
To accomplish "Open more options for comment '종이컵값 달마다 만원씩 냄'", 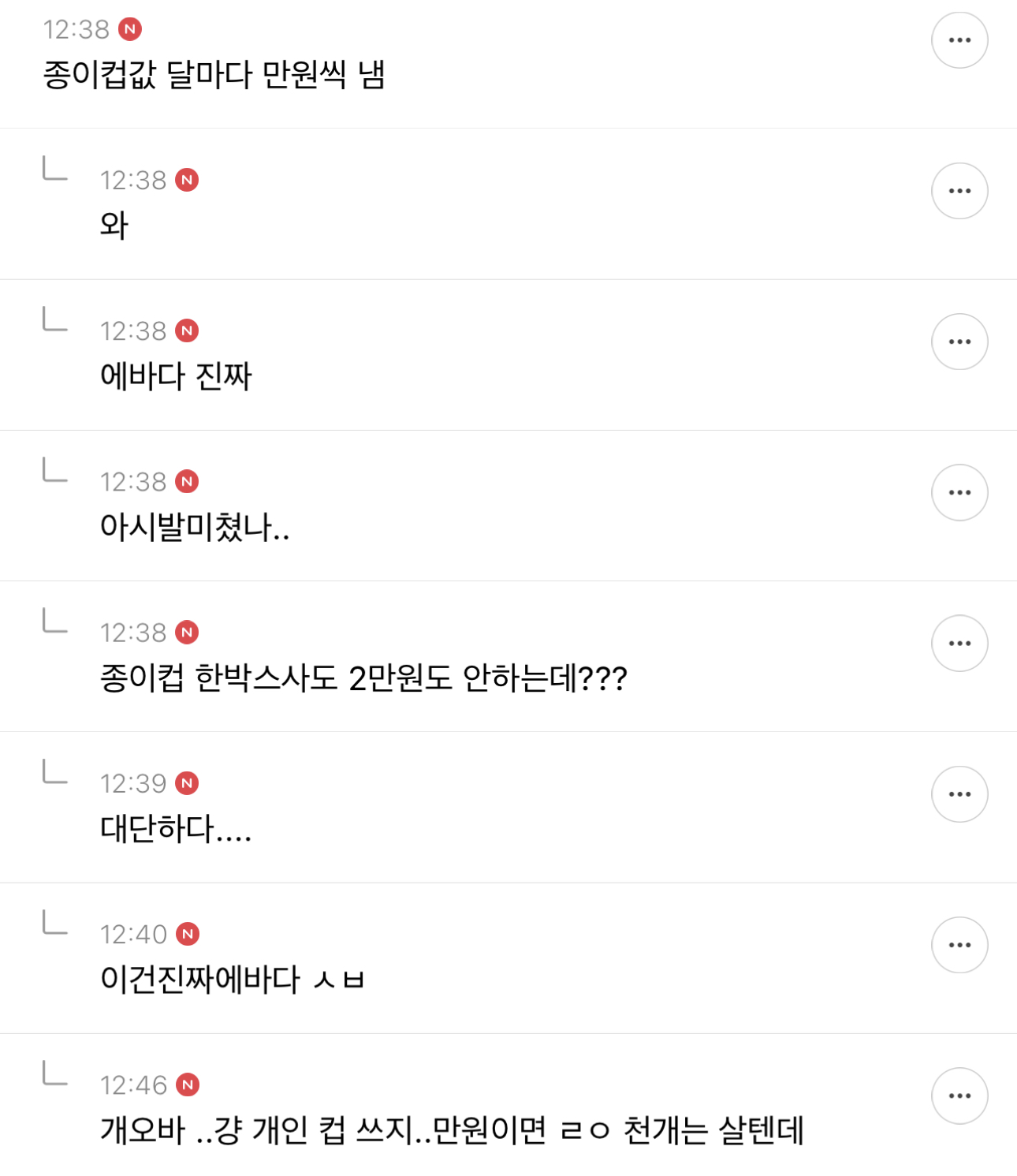I will pos(959,40).
